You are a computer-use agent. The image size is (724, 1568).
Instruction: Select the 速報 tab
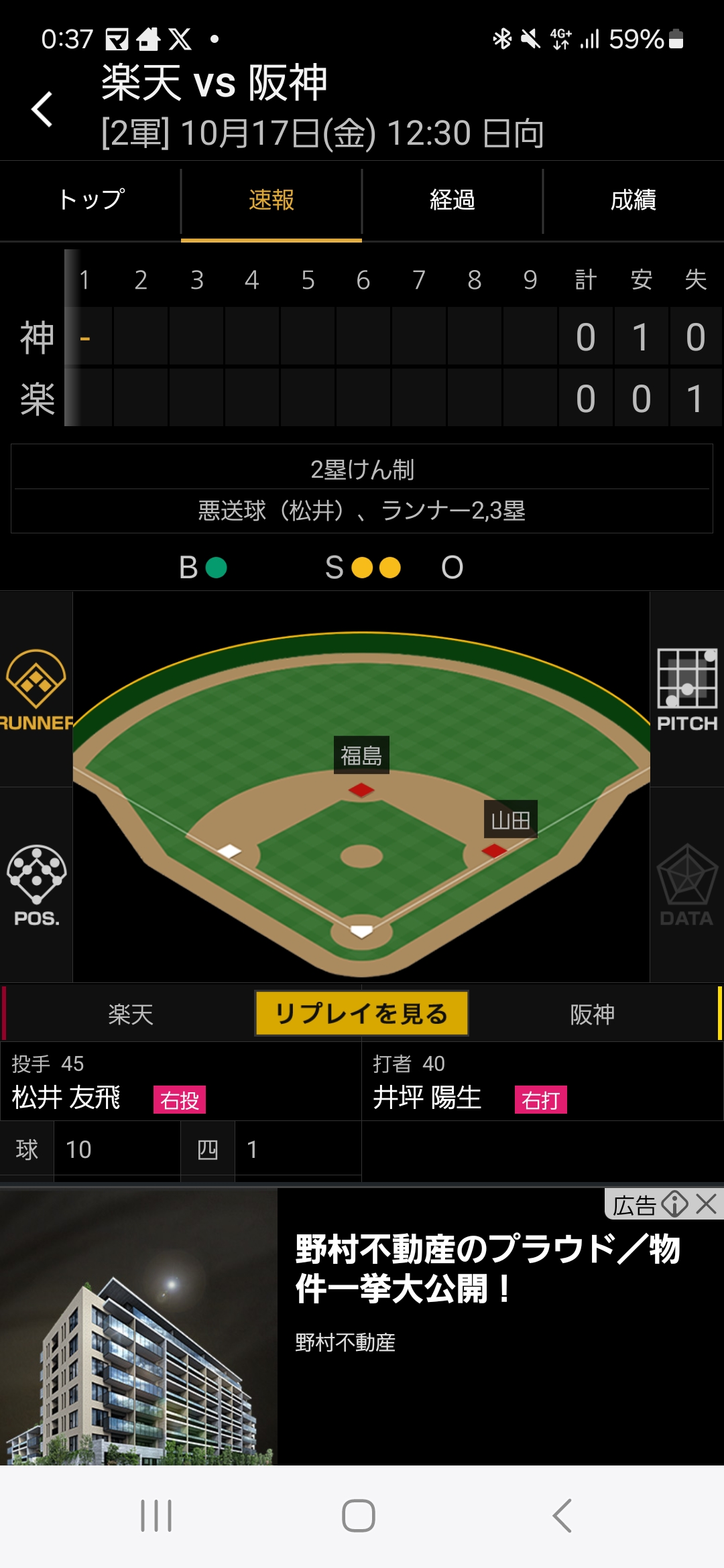(271, 200)
